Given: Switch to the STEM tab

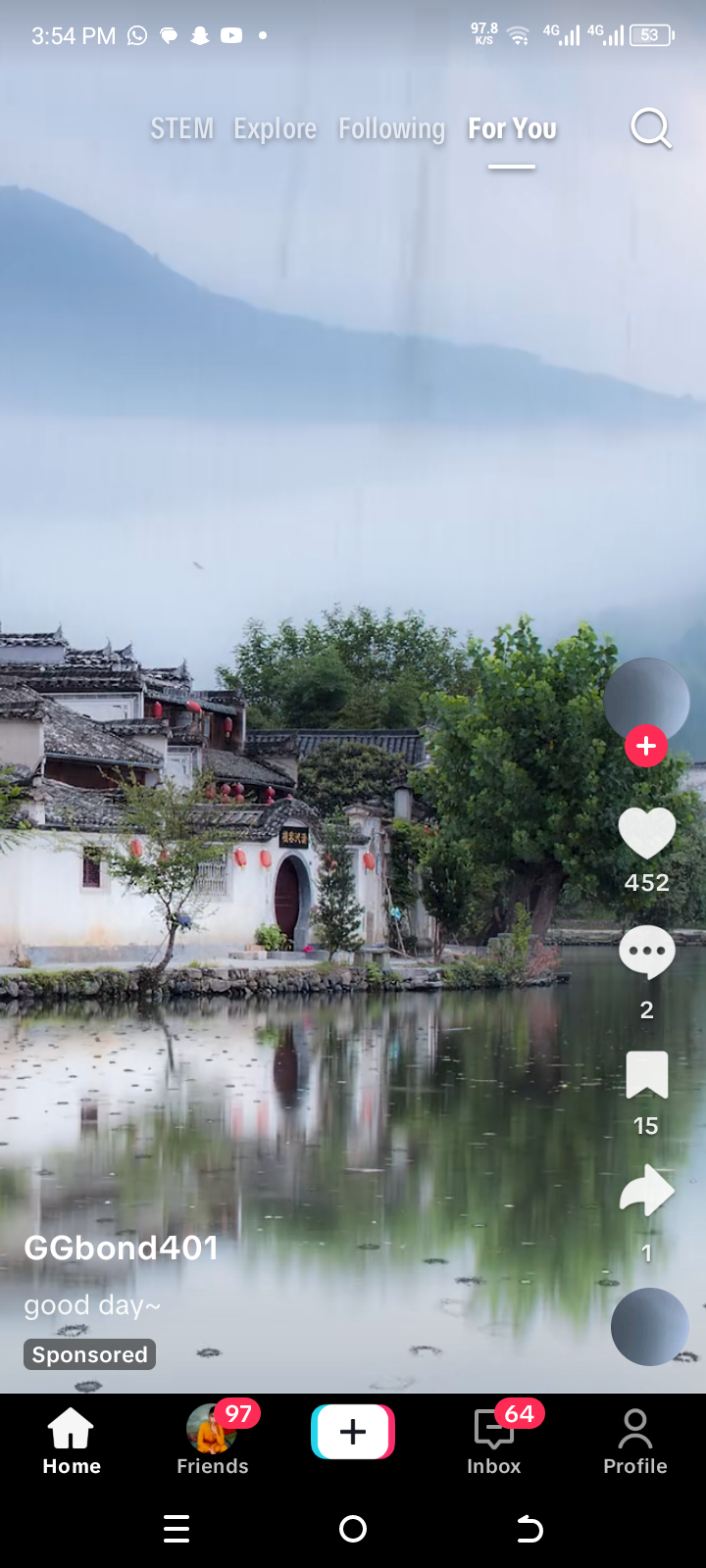Looking at the screenshot, I should [x=181, y=128].
